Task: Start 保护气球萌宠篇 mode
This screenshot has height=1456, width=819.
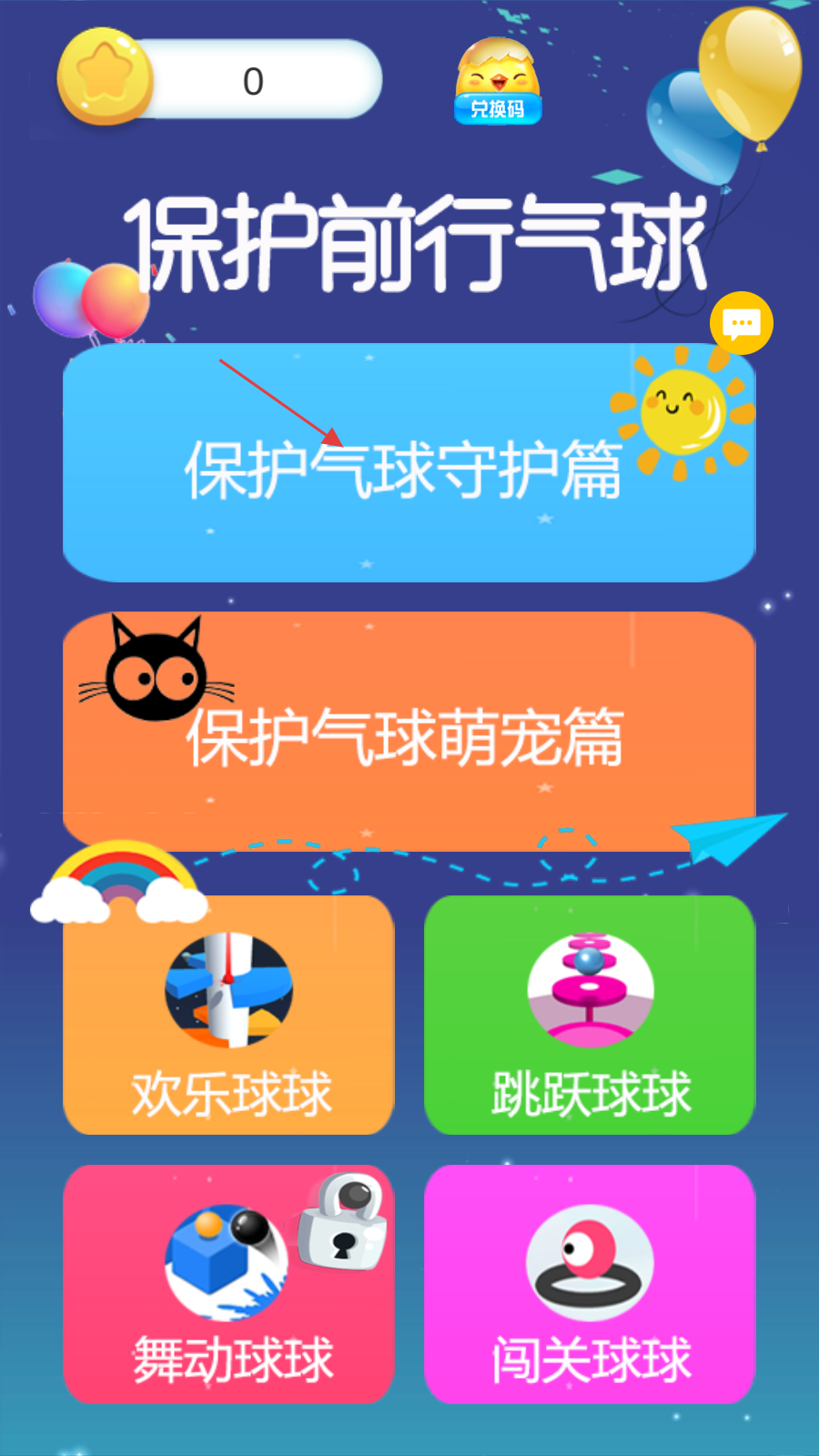Action: (x=409, y=733)
